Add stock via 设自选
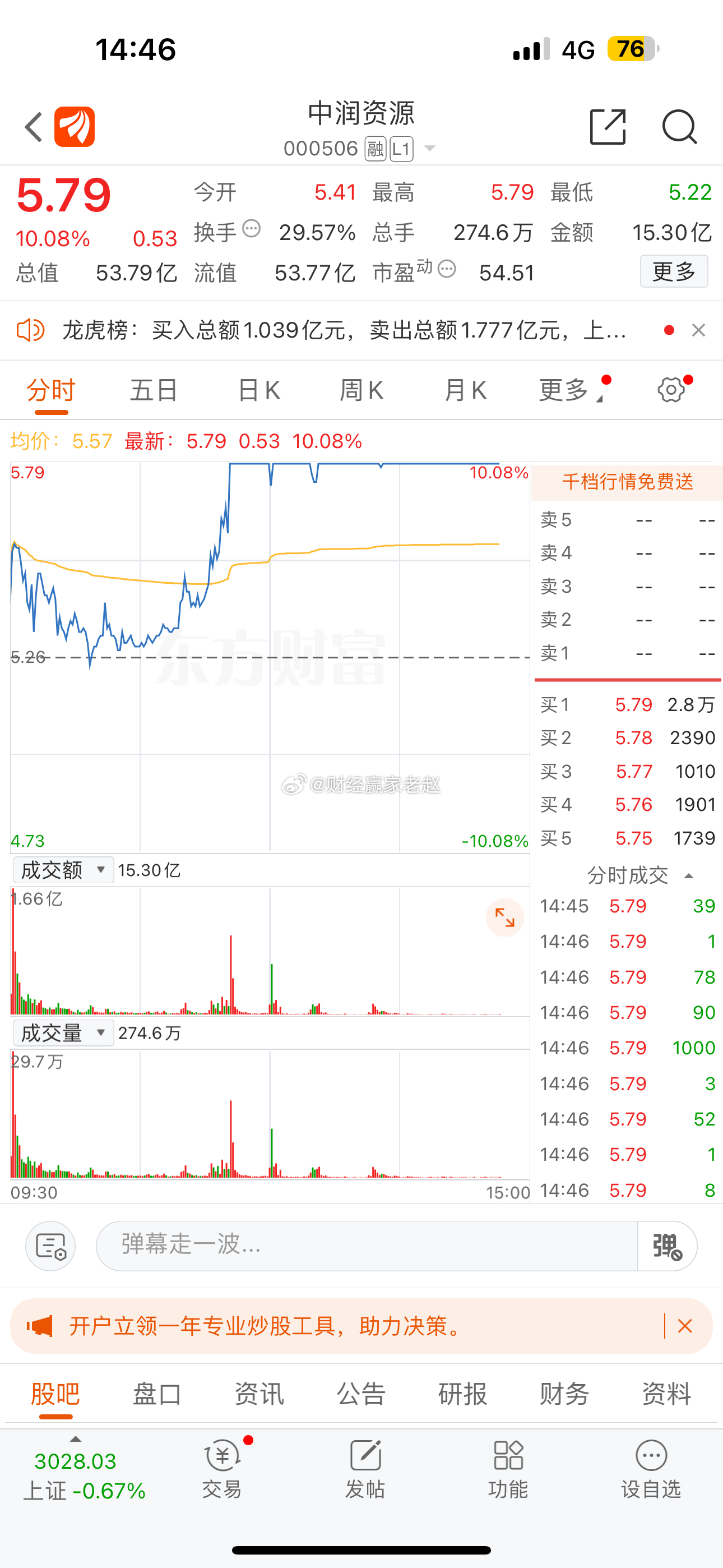 [651, 1469]
